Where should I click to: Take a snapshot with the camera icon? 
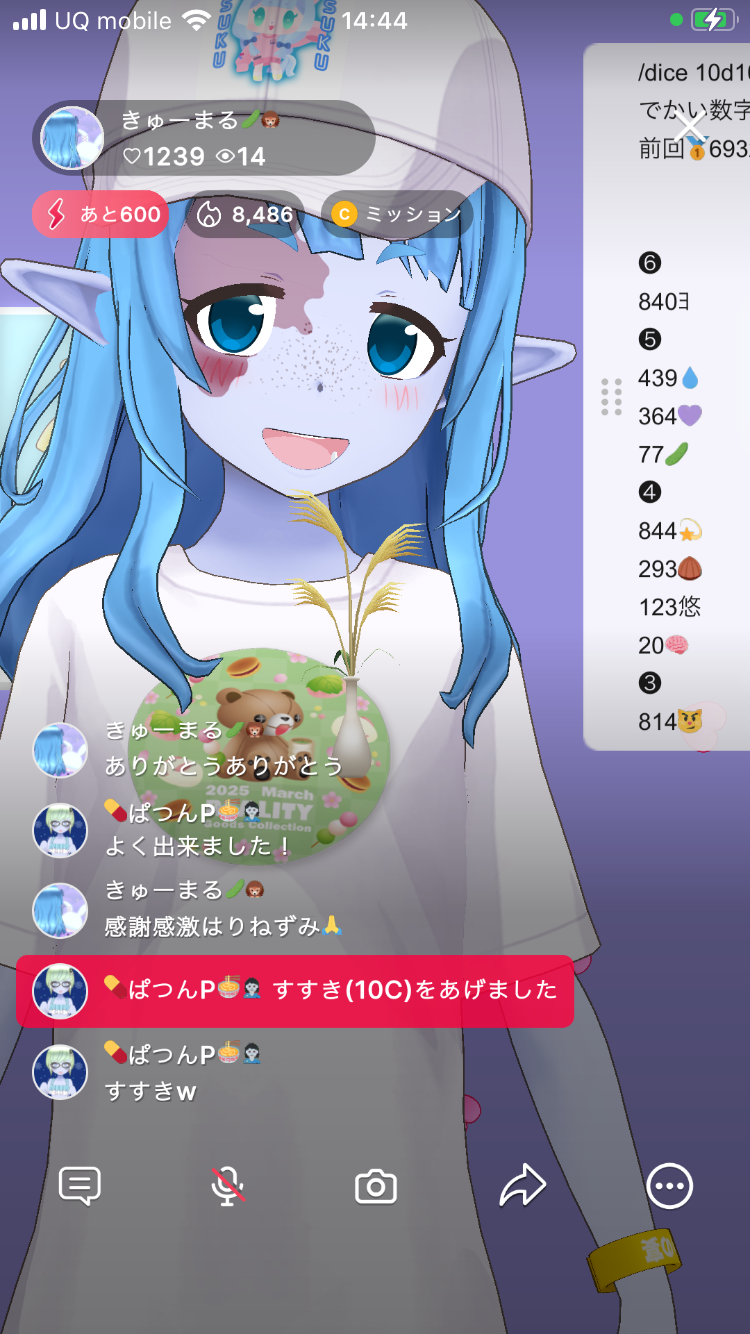(376, 1187)
